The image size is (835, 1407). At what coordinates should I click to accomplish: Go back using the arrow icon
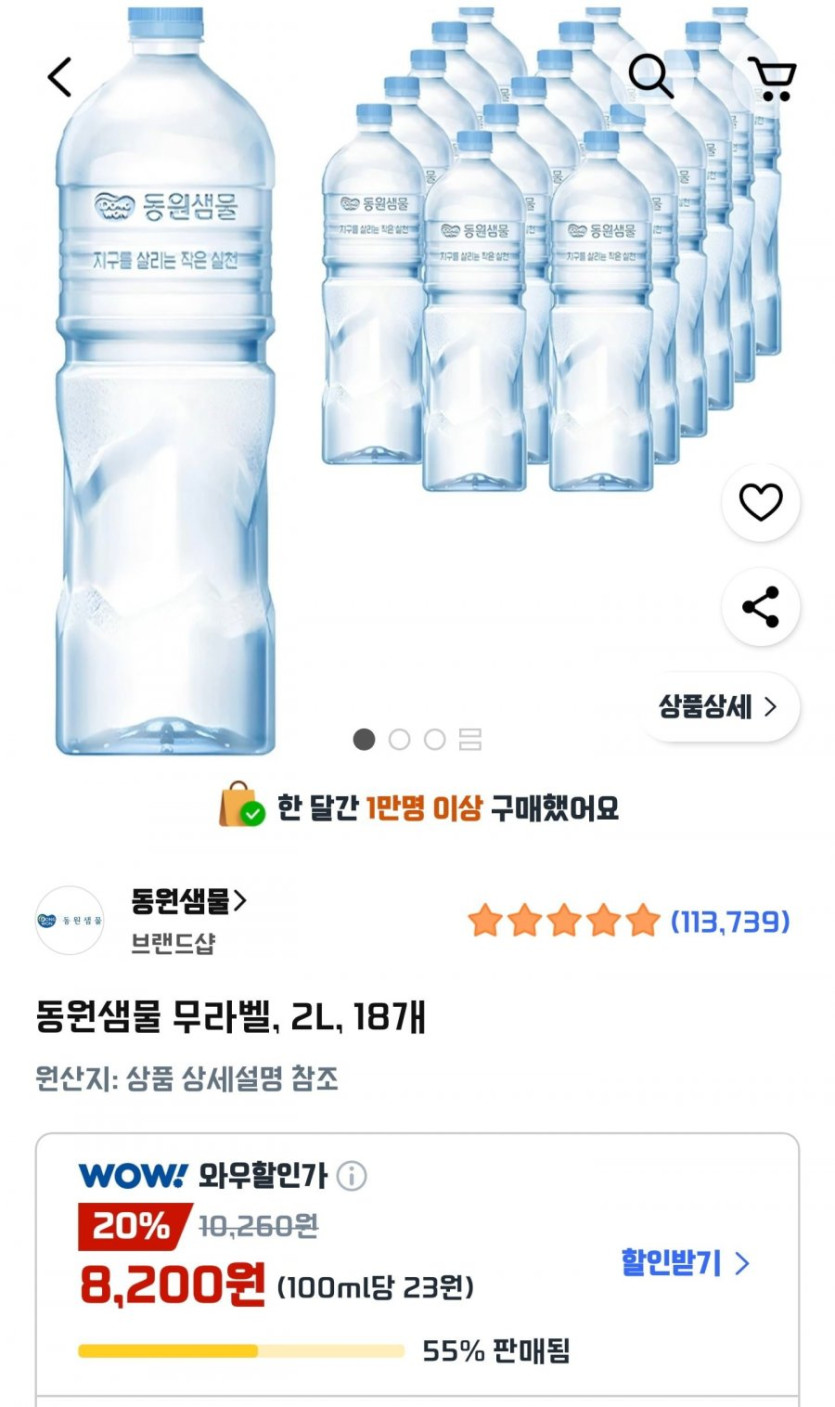[x=60, y=77]
